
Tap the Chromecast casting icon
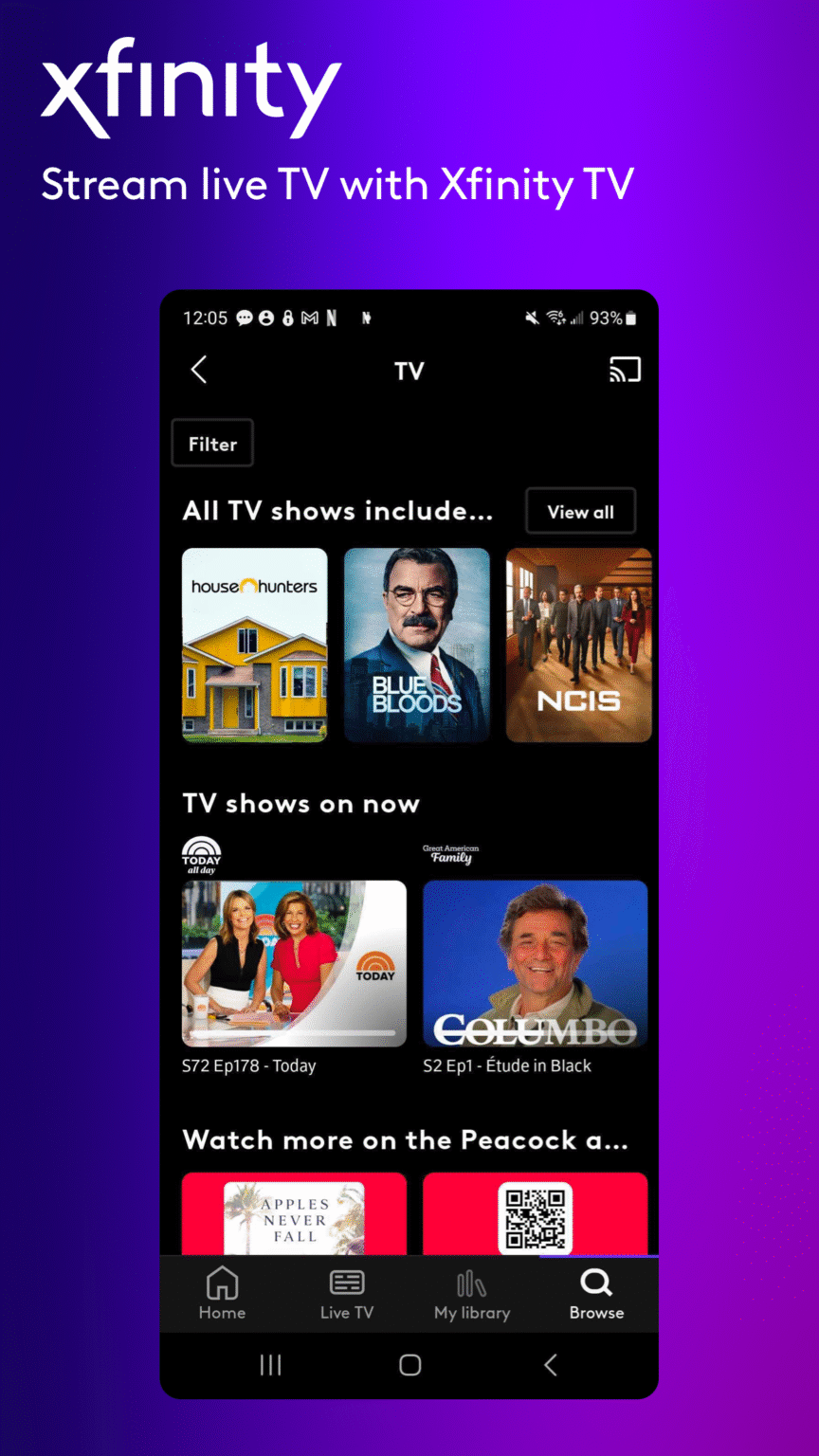coord(625,370)
